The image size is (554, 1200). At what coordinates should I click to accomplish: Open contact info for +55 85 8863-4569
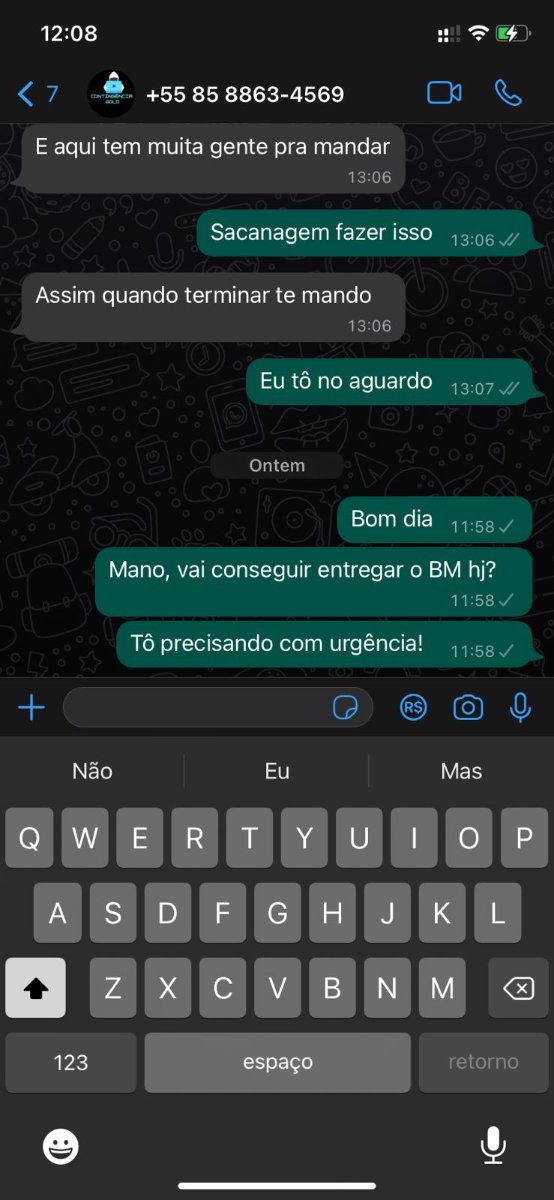pyautogui.click(x=244, y=94)
